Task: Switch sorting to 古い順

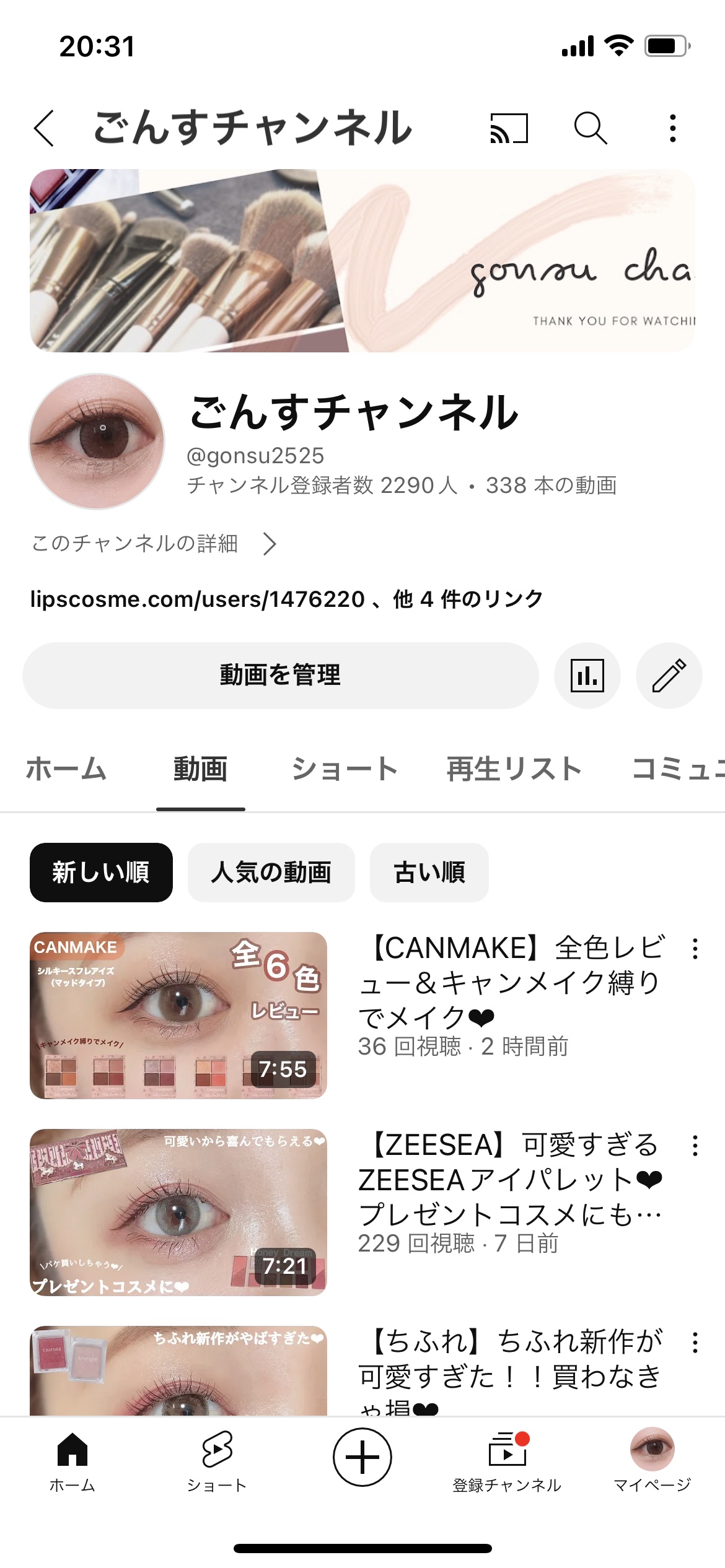Action: pos(429,872)
